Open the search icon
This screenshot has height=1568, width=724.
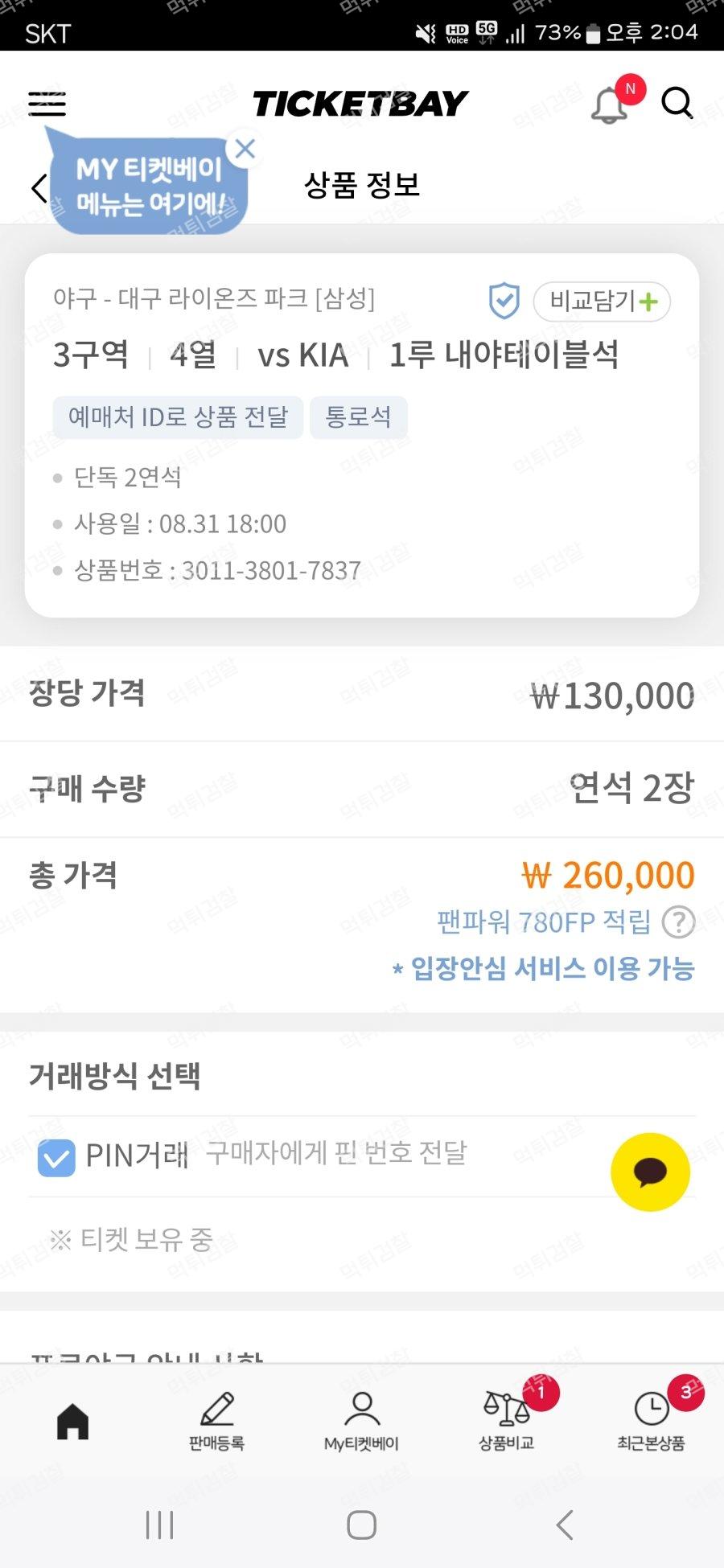(677, 104)
